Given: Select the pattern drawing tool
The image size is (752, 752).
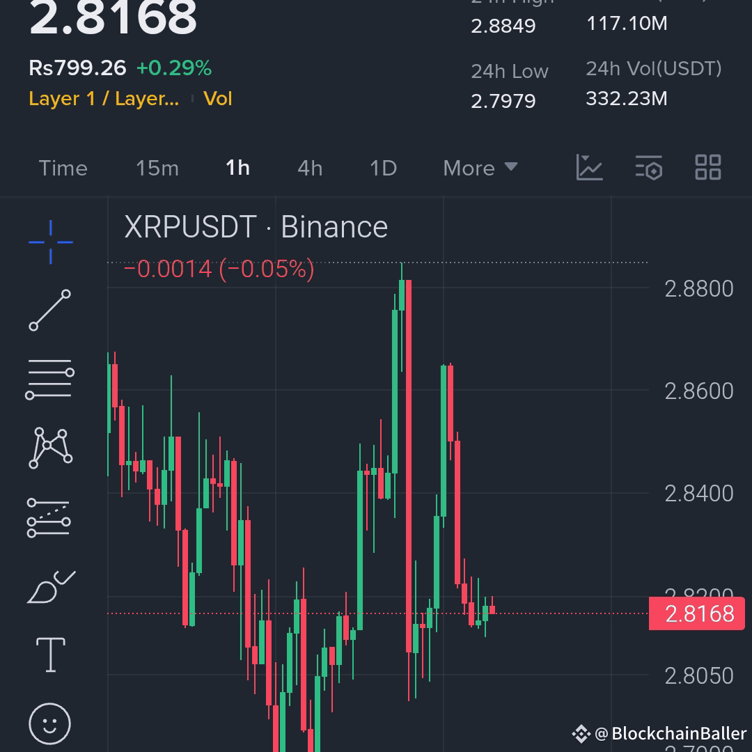Looking at the screenshot, I should 50,448.
